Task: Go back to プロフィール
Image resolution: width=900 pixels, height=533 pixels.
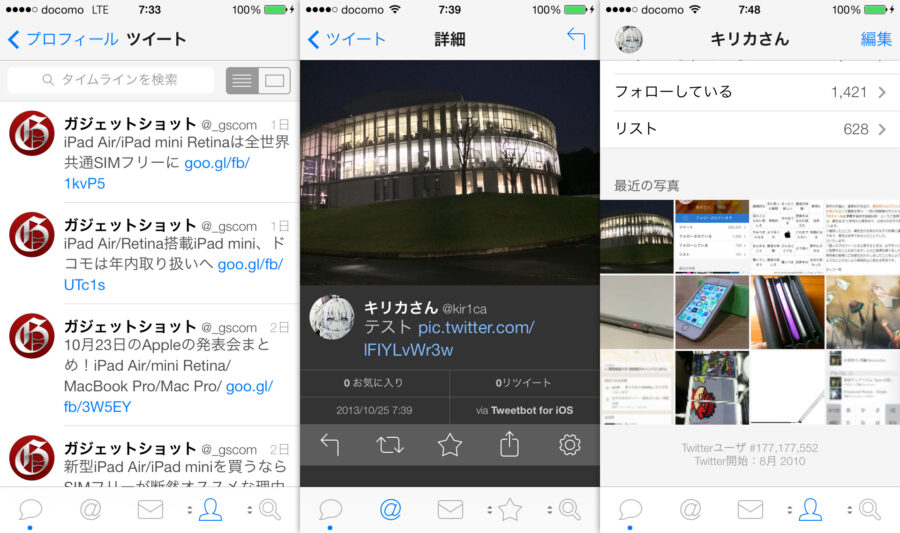Action: coord(62,39)
